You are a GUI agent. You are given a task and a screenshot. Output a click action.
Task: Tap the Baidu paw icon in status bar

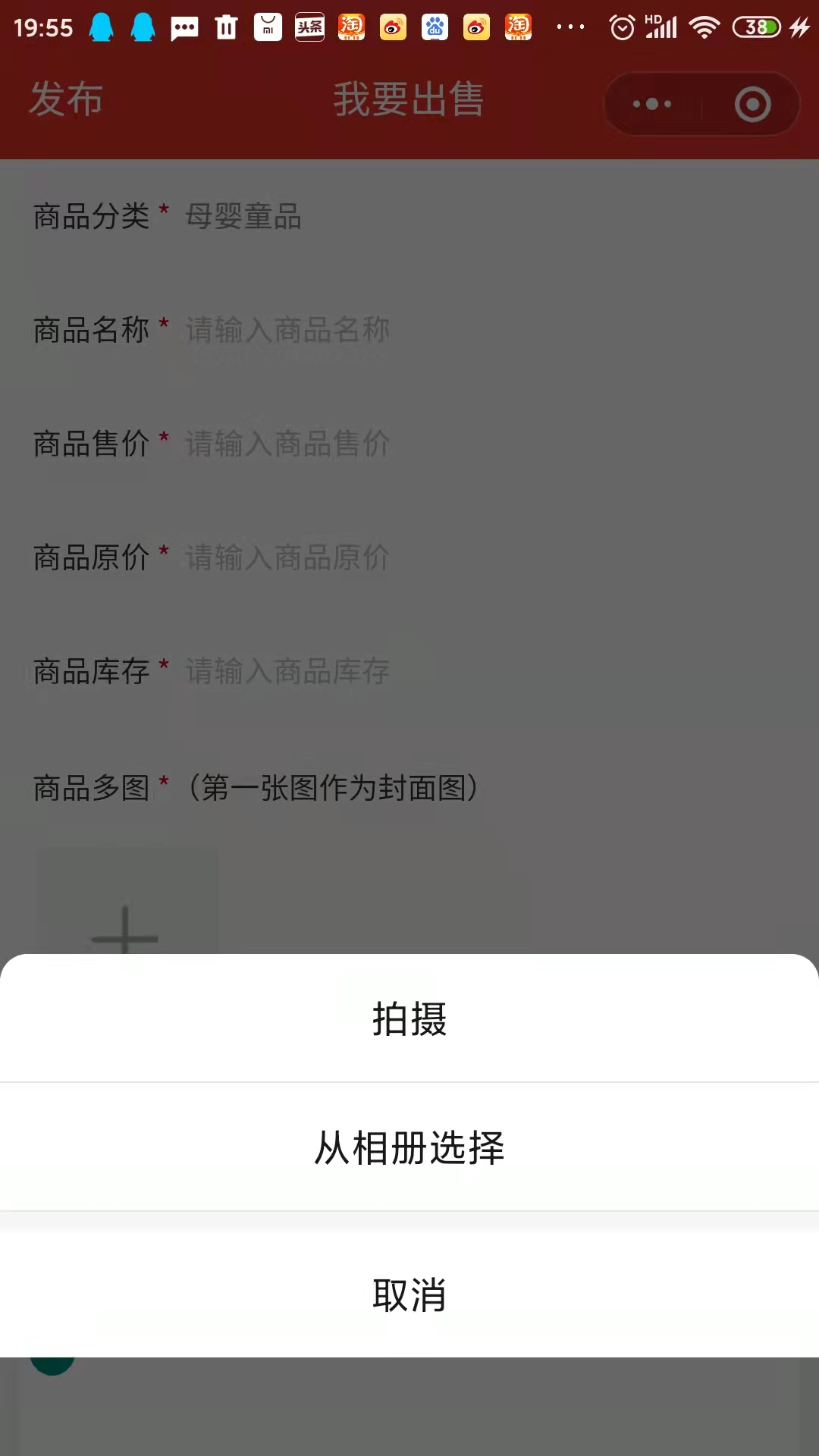point(435,25)
